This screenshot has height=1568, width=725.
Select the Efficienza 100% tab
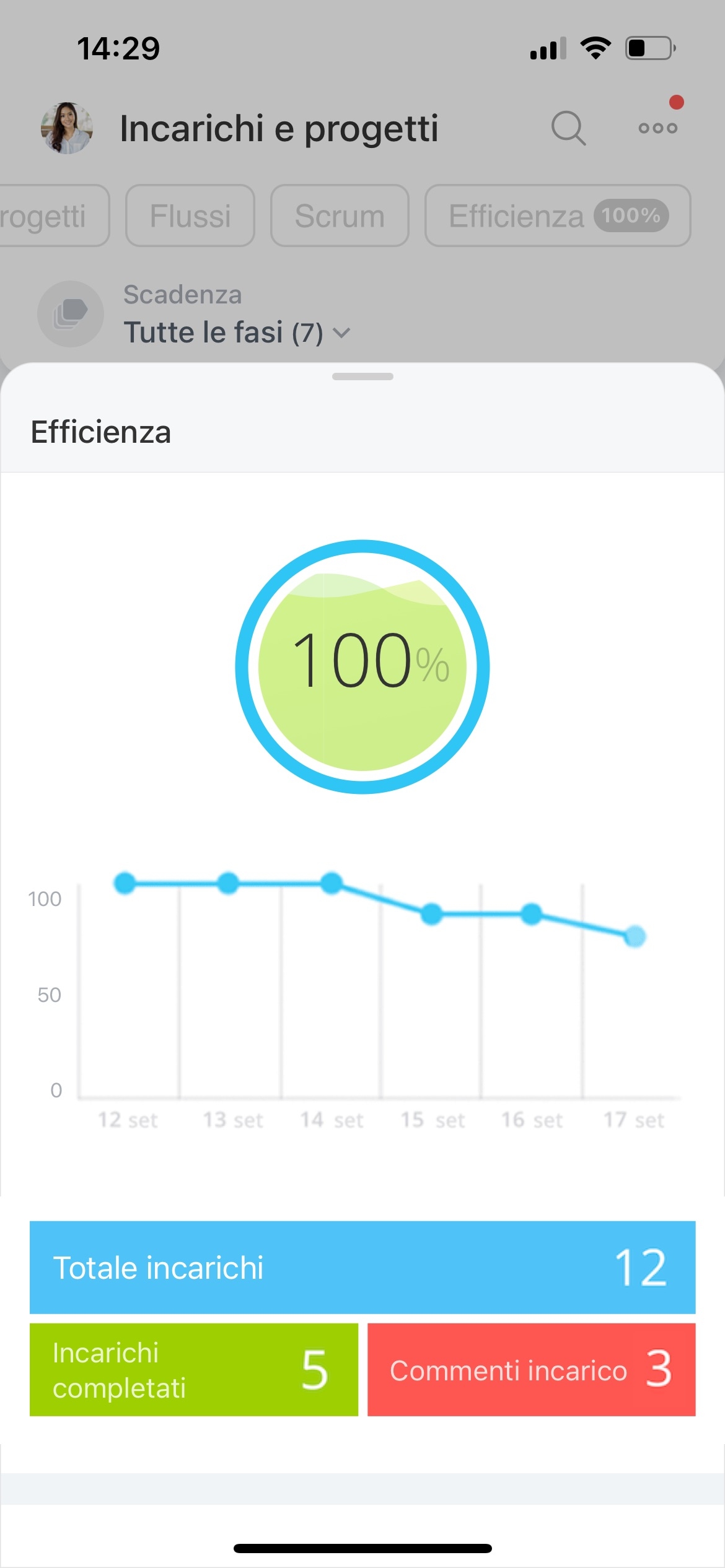[558, 216]
